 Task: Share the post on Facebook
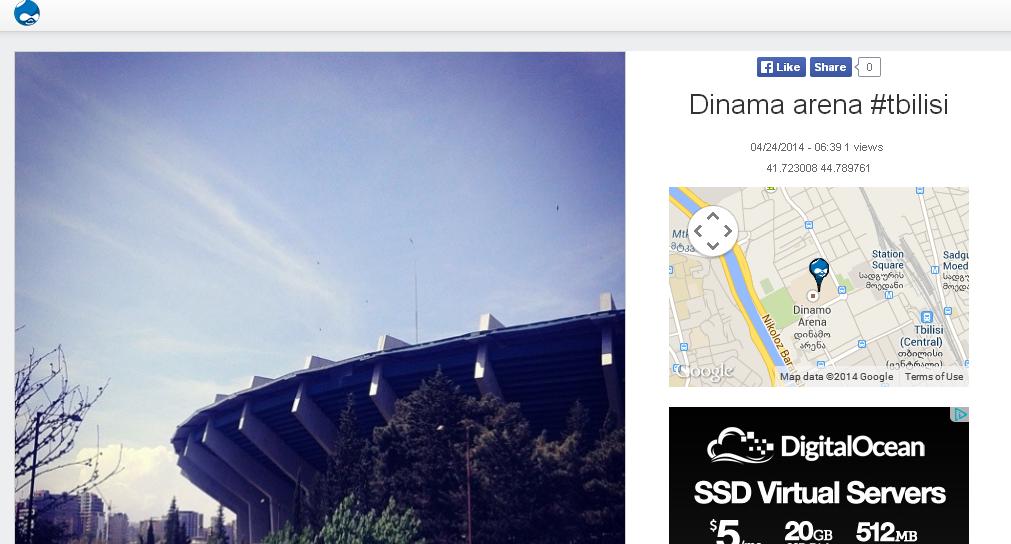830,67
